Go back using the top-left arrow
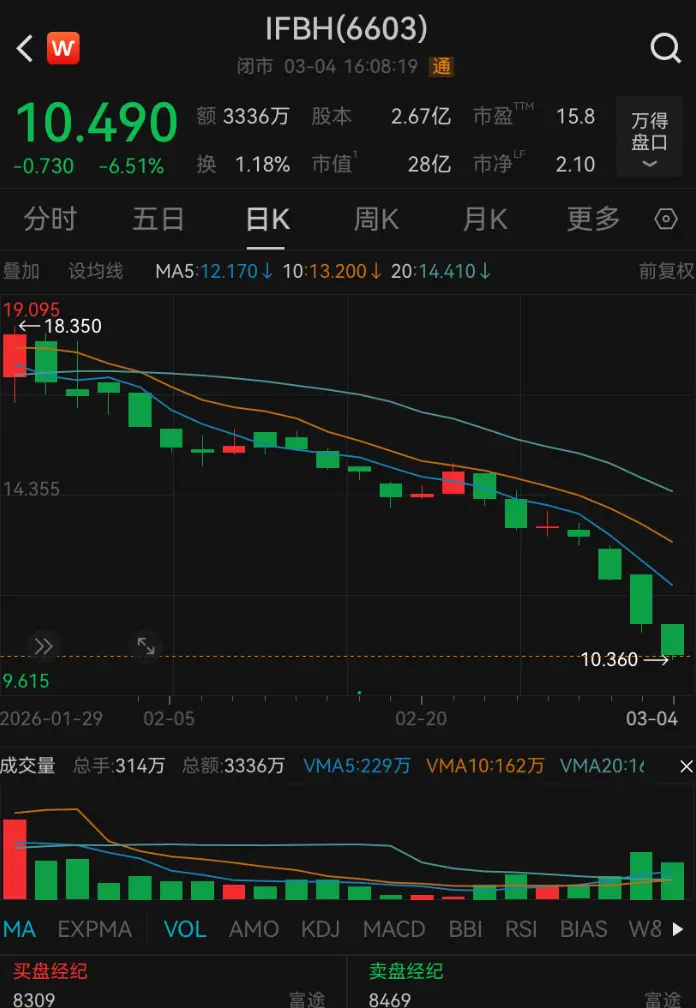Screen dimensions: 696x1008 click(25, 48)
